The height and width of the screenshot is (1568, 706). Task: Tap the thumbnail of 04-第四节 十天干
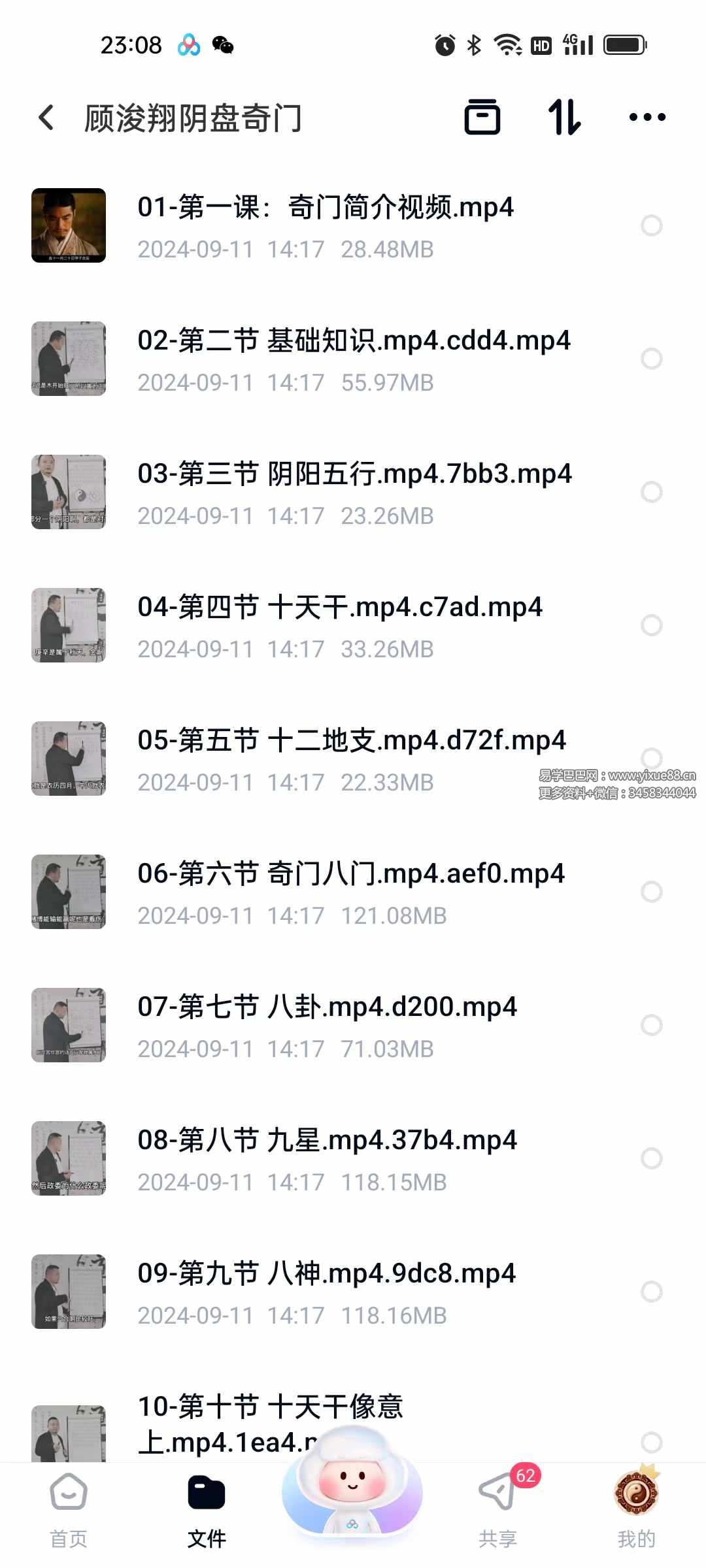(69, 625)
